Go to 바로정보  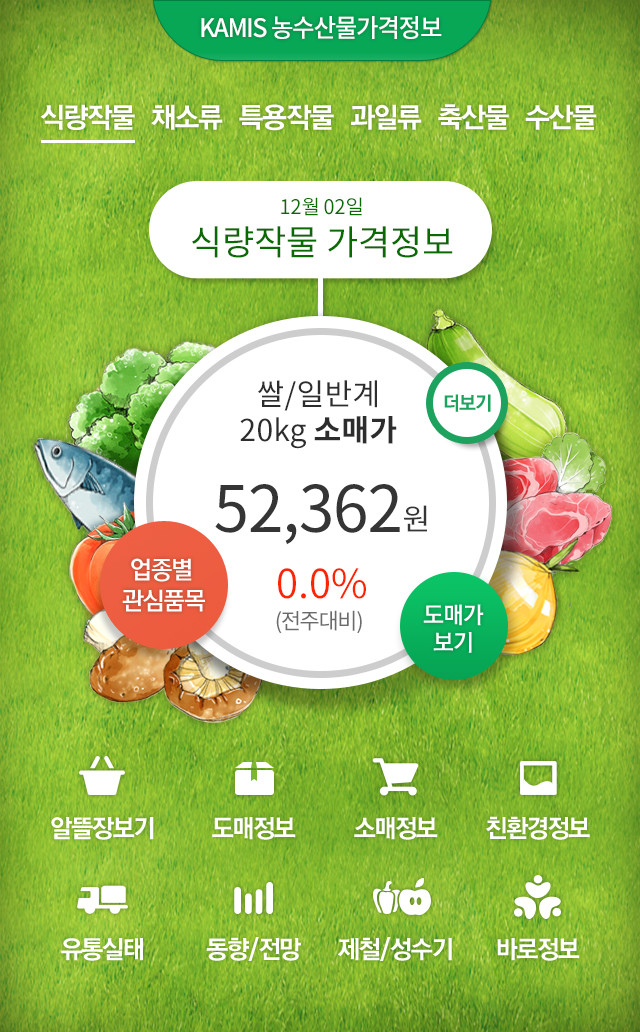click(538, 919)
